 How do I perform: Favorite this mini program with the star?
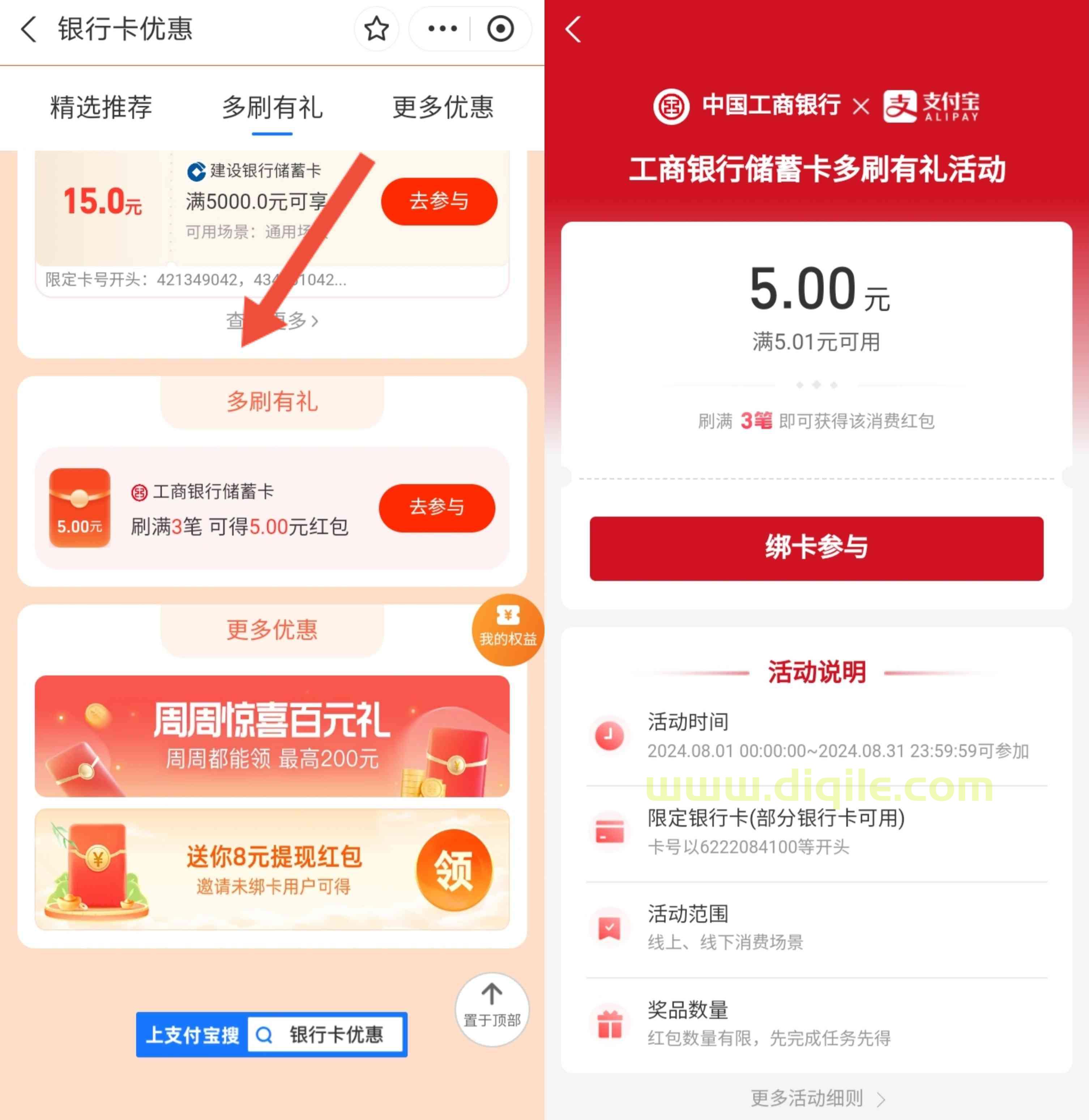376,29
